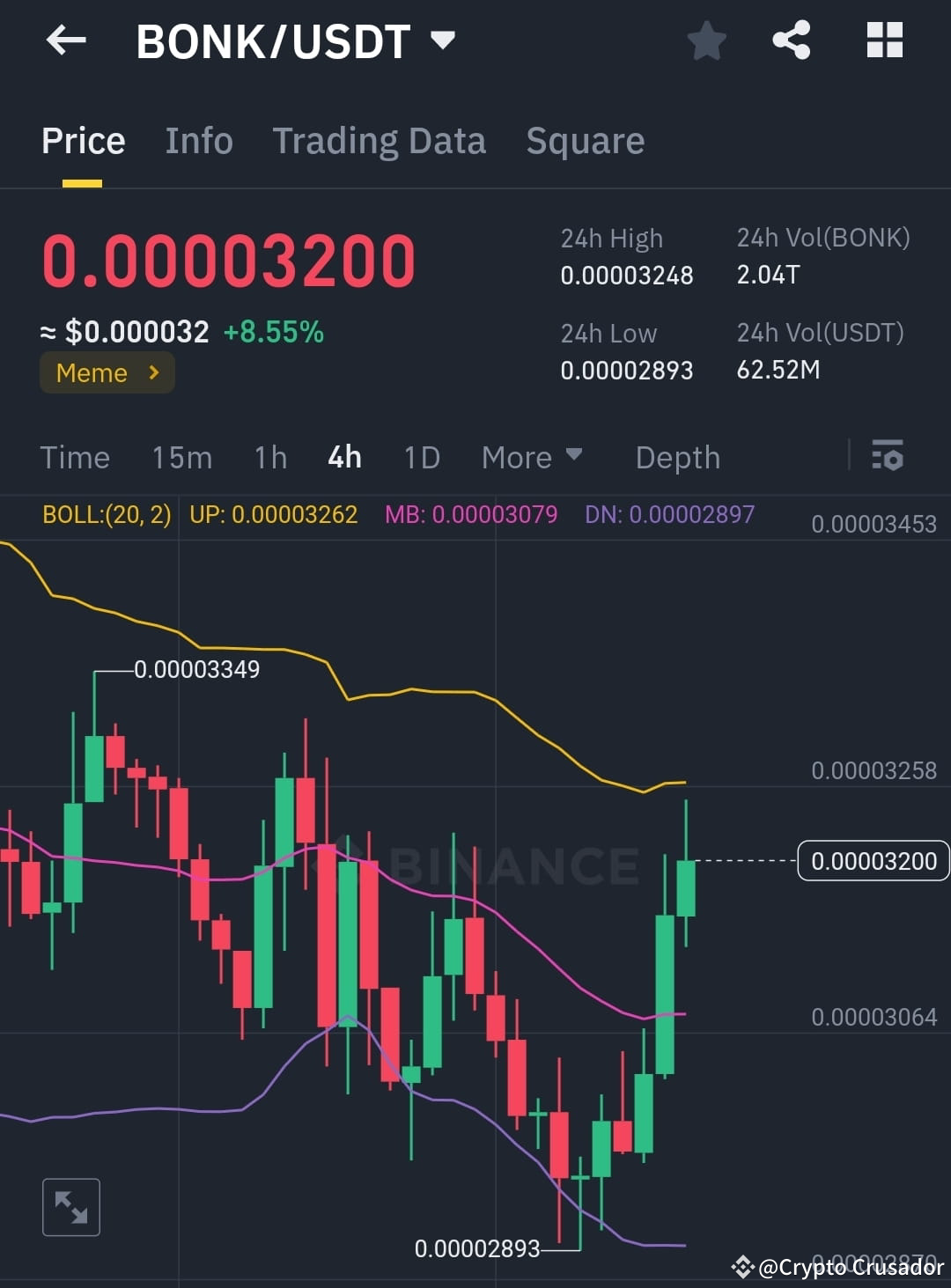This screenshot has width=951, height=1288.
Task: Expand the chart to fullscreen mode
Action: click(70, 1206)
